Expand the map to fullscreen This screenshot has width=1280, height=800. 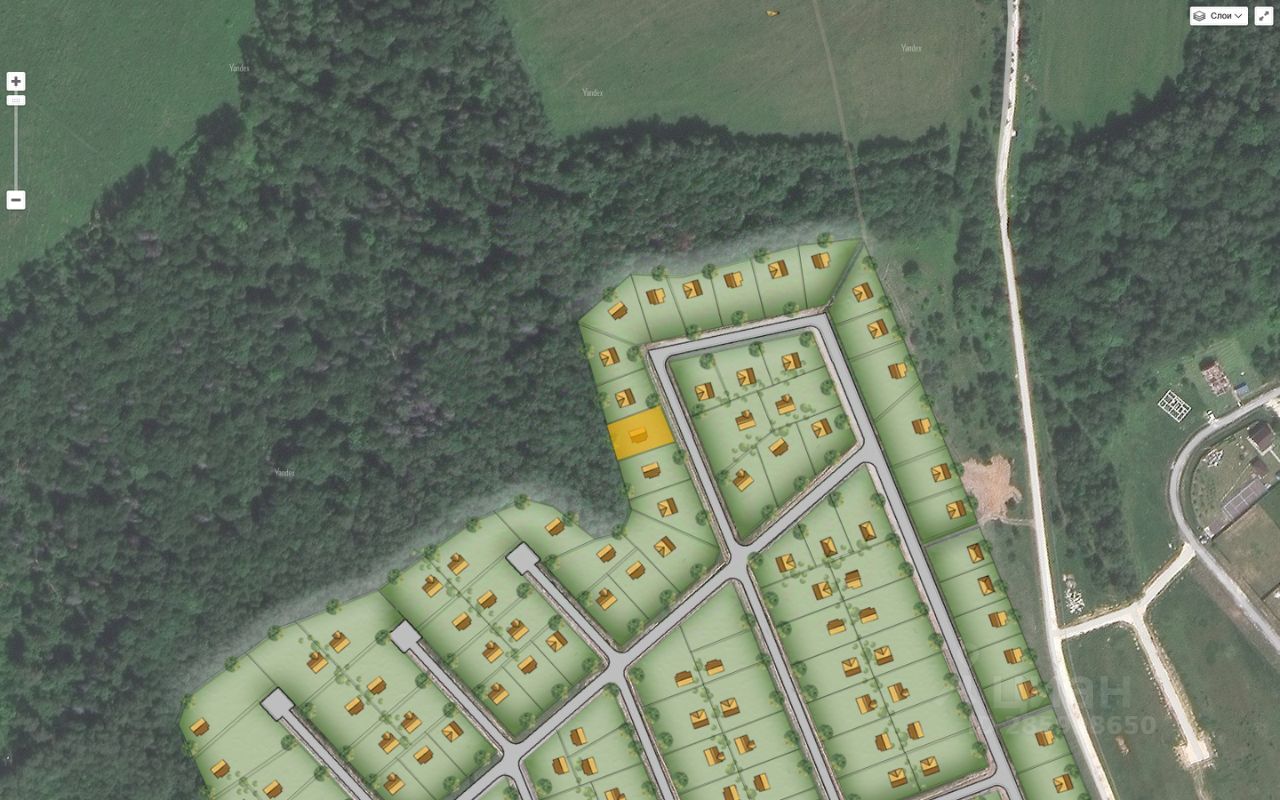1264,16
